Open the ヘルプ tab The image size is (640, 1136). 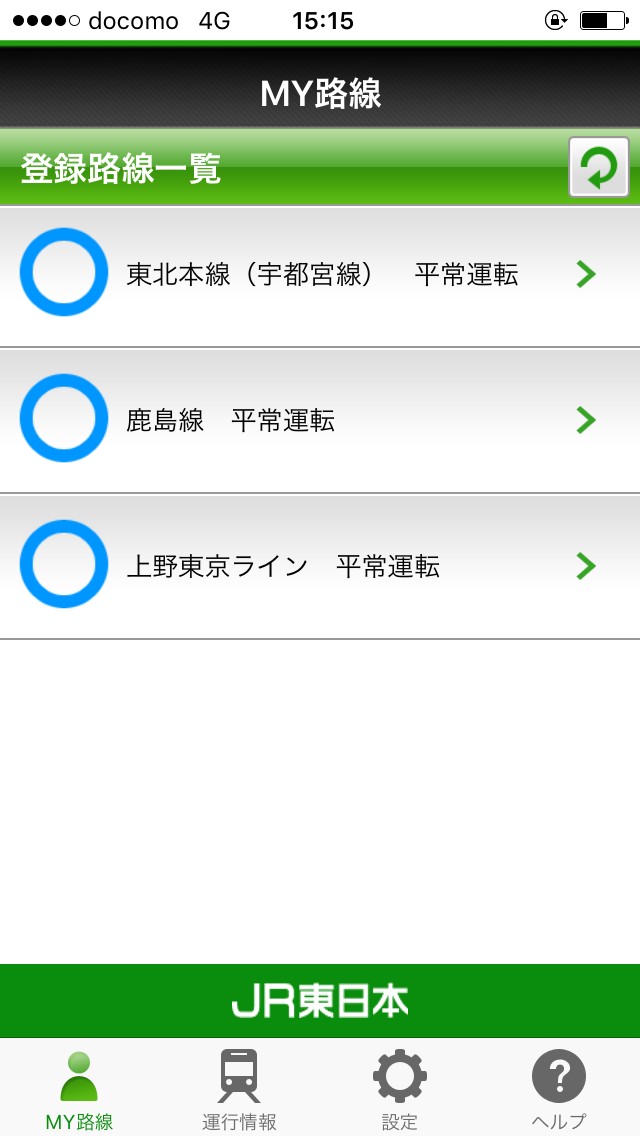coord(558,1088)
